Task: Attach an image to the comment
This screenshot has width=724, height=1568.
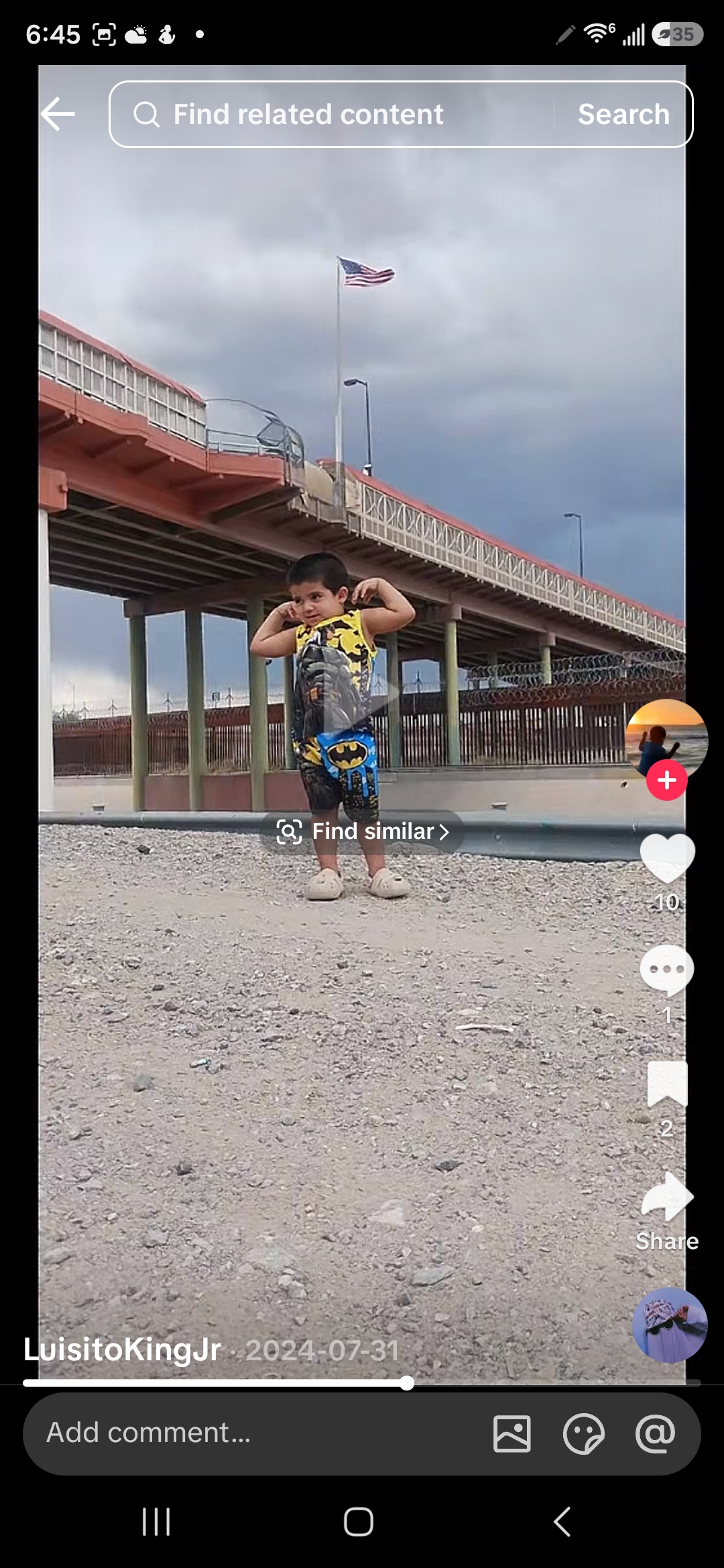Action: (512, 1434)
